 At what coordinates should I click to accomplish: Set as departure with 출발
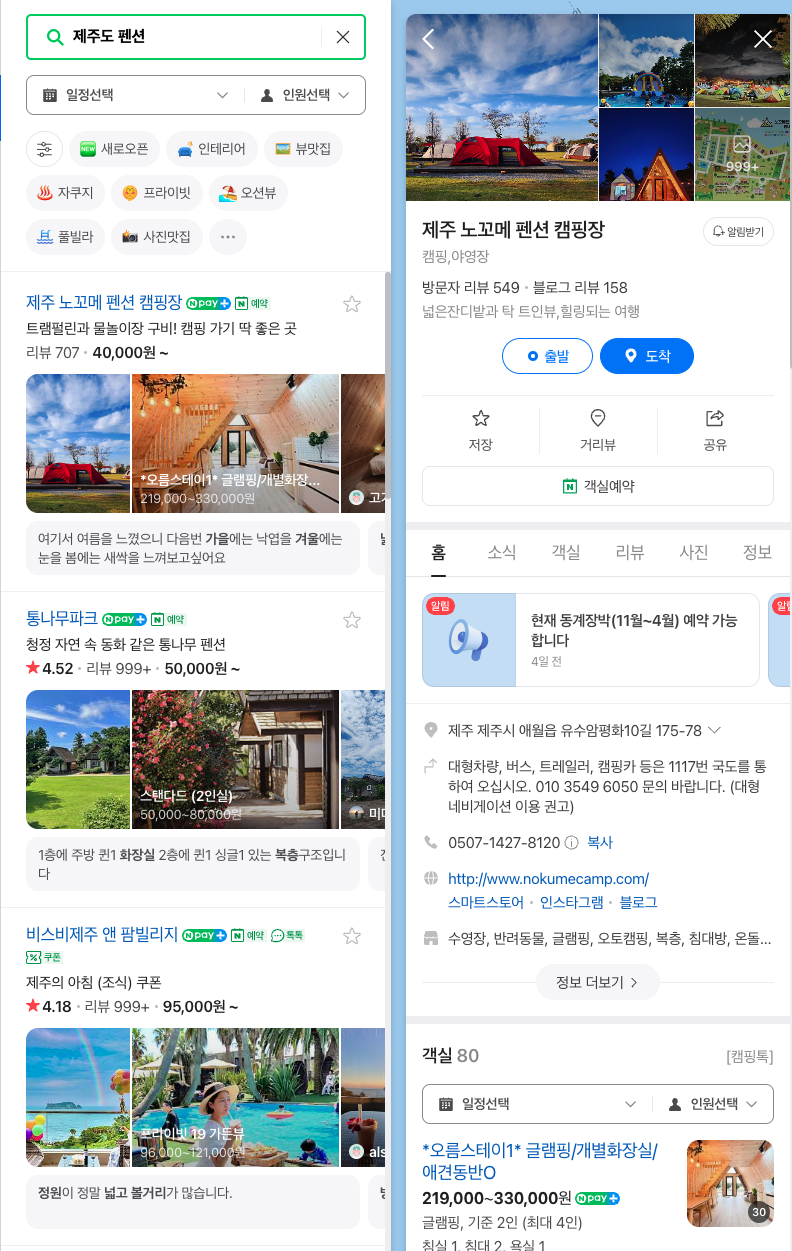pos(546,356)
